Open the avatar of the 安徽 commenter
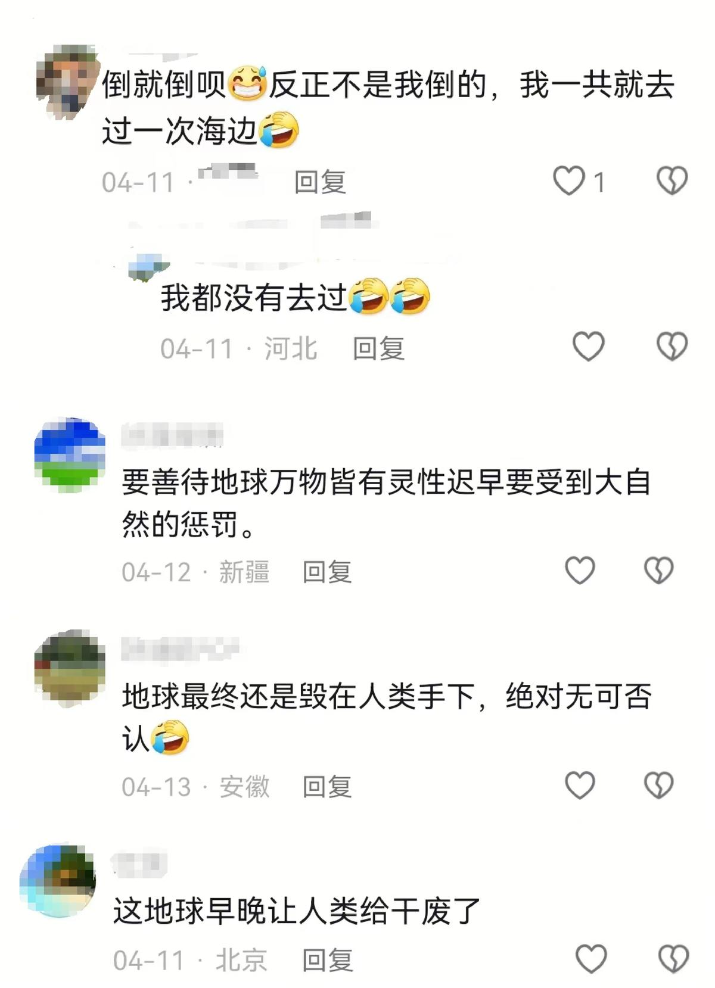The height and width of the screenshot is (988, 715). (70, 667)
